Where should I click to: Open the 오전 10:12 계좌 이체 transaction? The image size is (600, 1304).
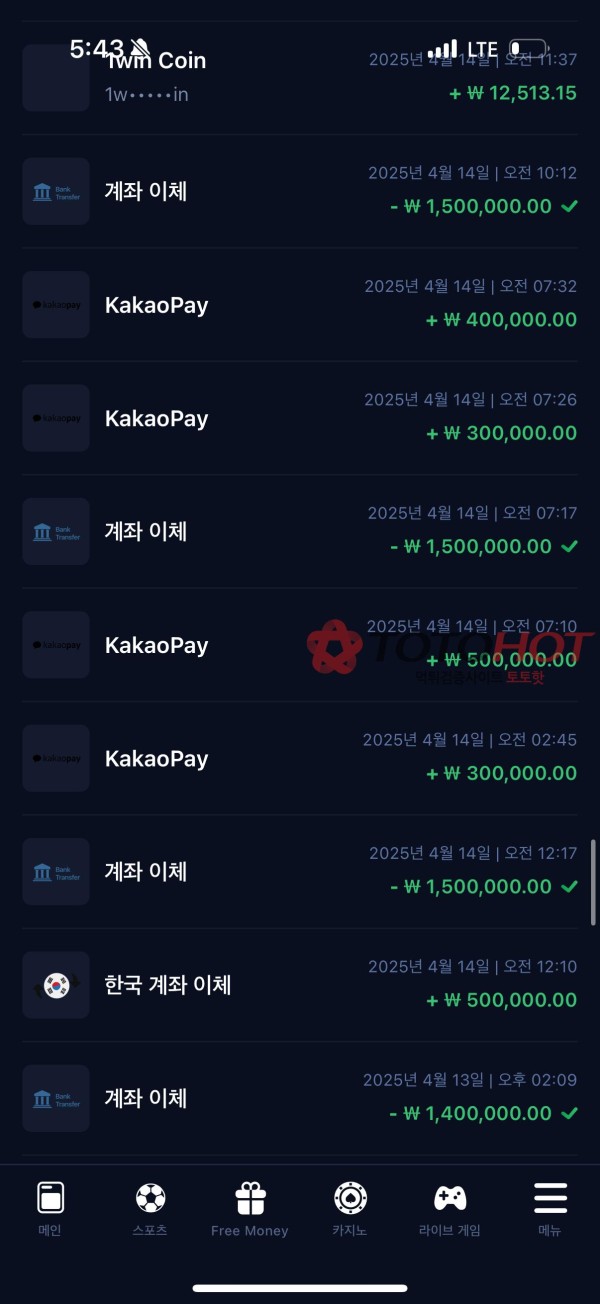coord(300,191)
